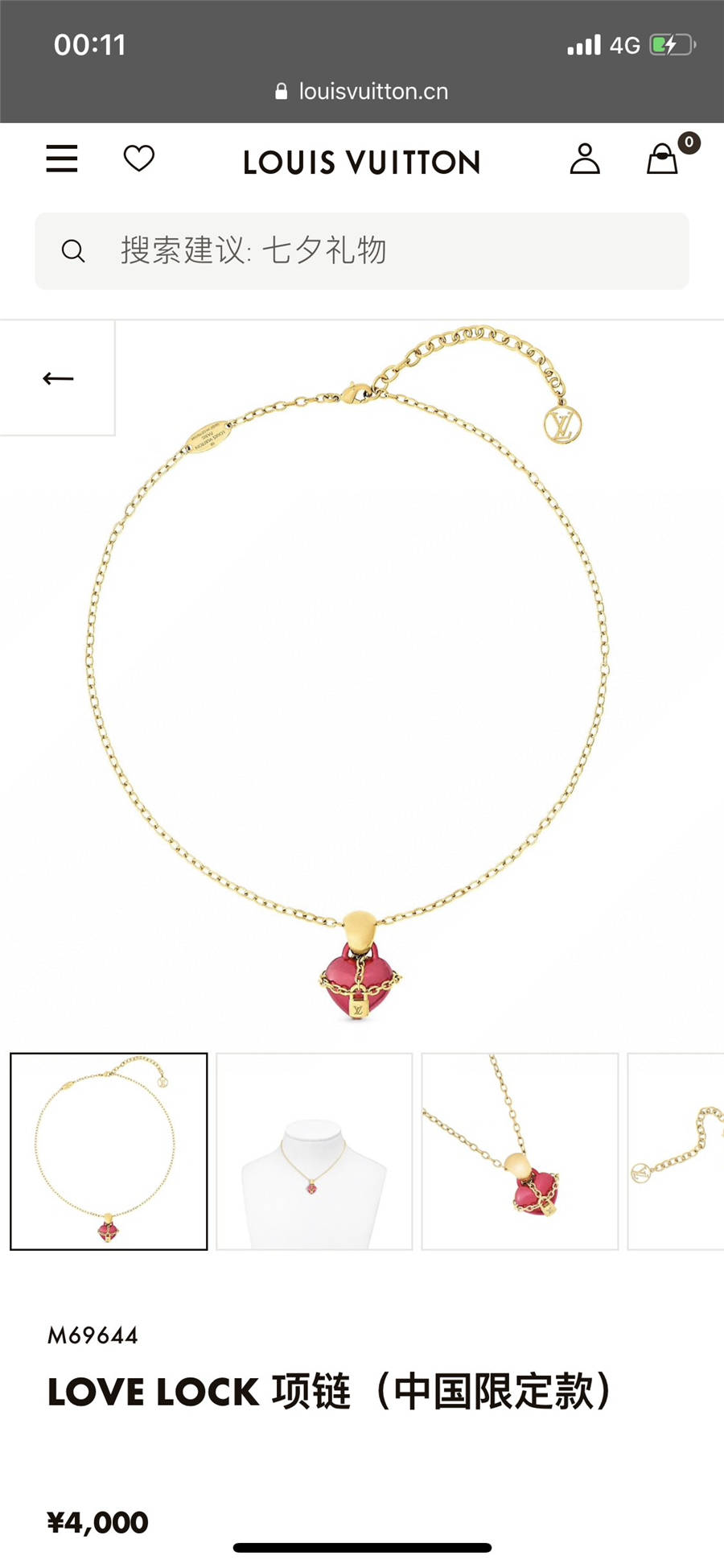Select the LV chain clasp thumbnail
Image resolution: width=724 pixels, height=1568 pixels.
(x=677, y=1151)
